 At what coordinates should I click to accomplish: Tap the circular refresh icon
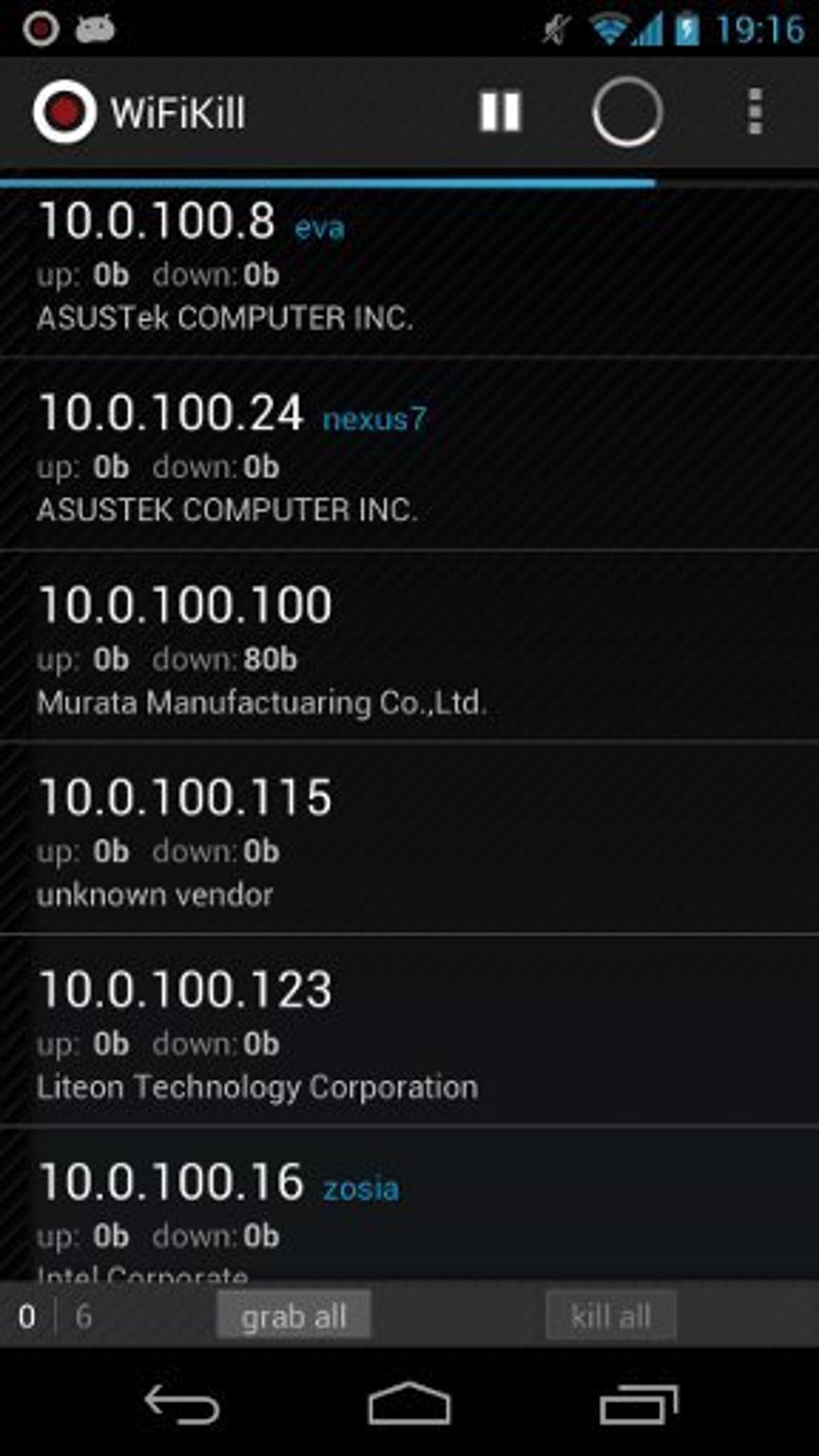click(x=627, y=112)
